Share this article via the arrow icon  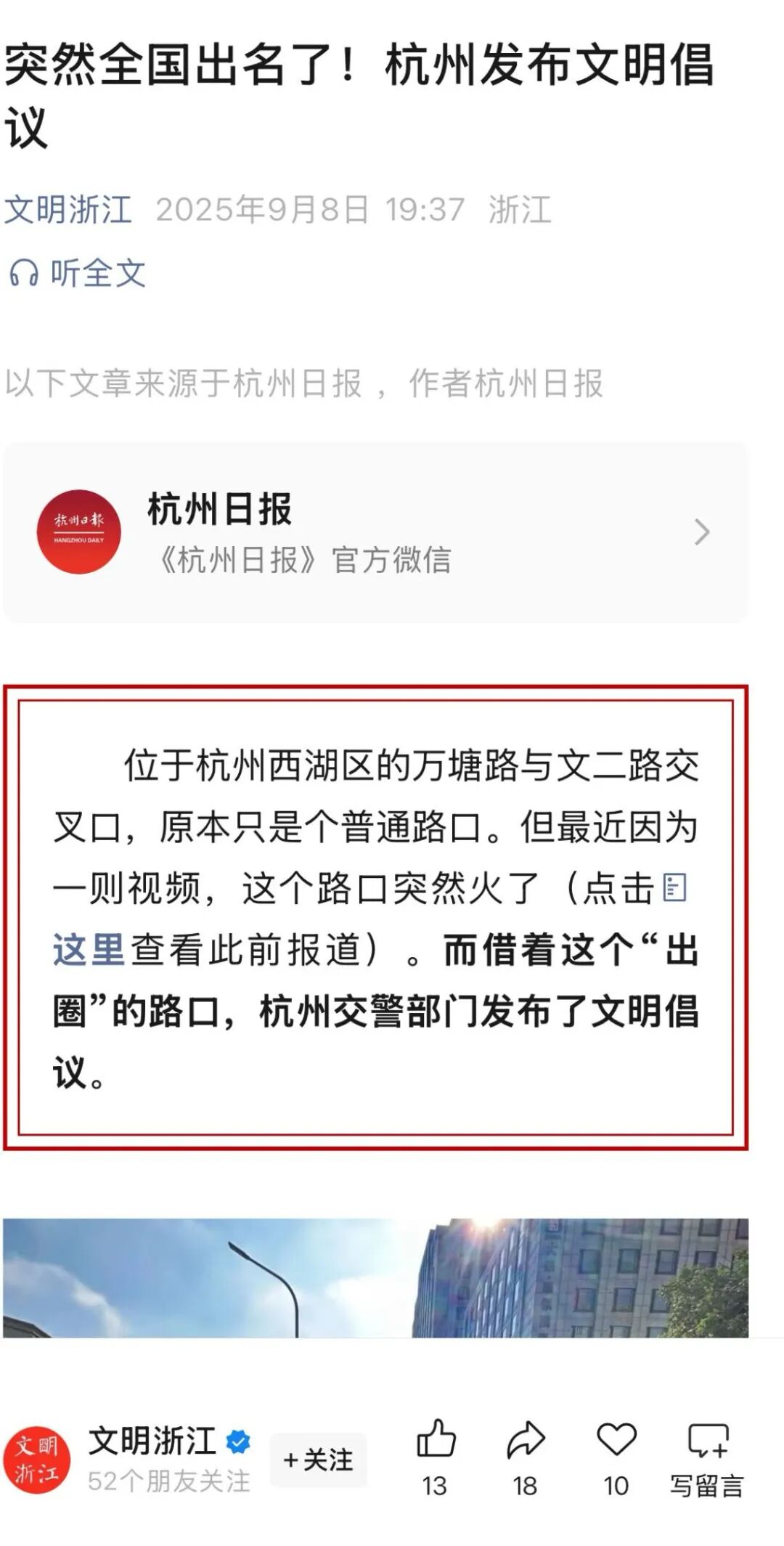(526, 1440)
